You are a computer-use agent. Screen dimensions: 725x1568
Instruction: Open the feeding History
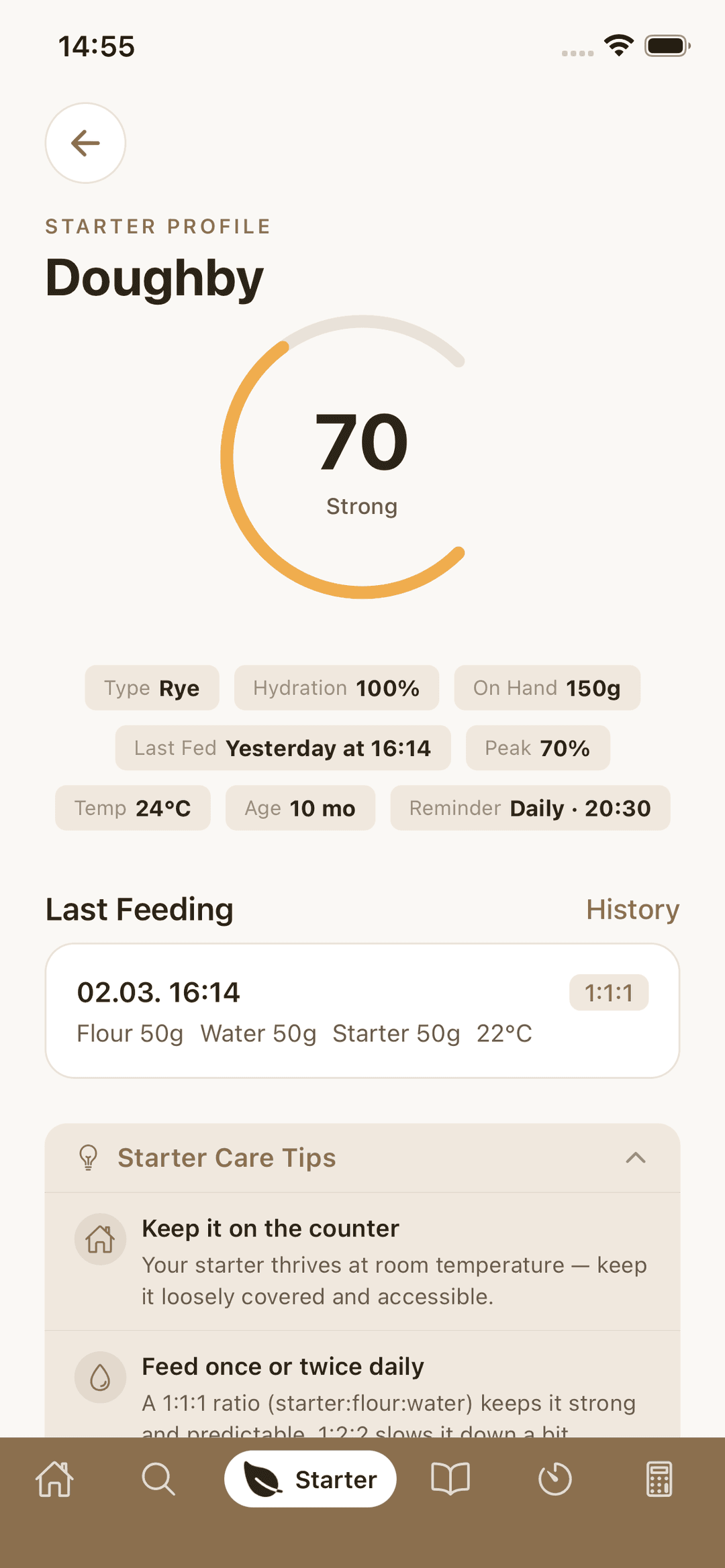pos(632,910)
